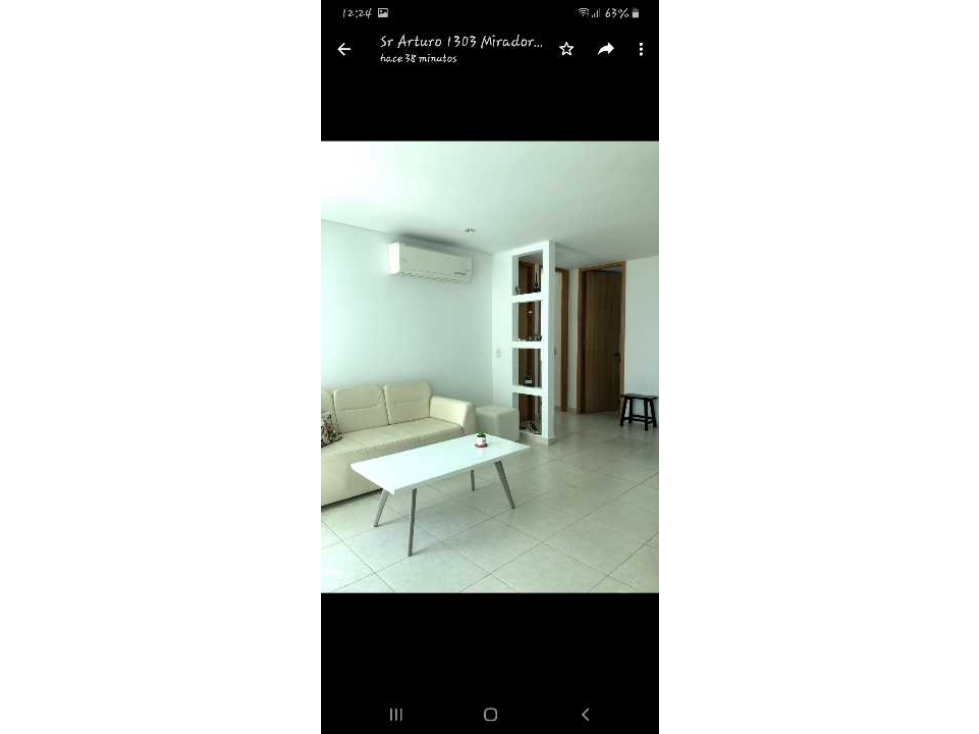Forward this photo with the arrow icon
Image resolution: width=979 pixels, height=734 pixels.
606,49
